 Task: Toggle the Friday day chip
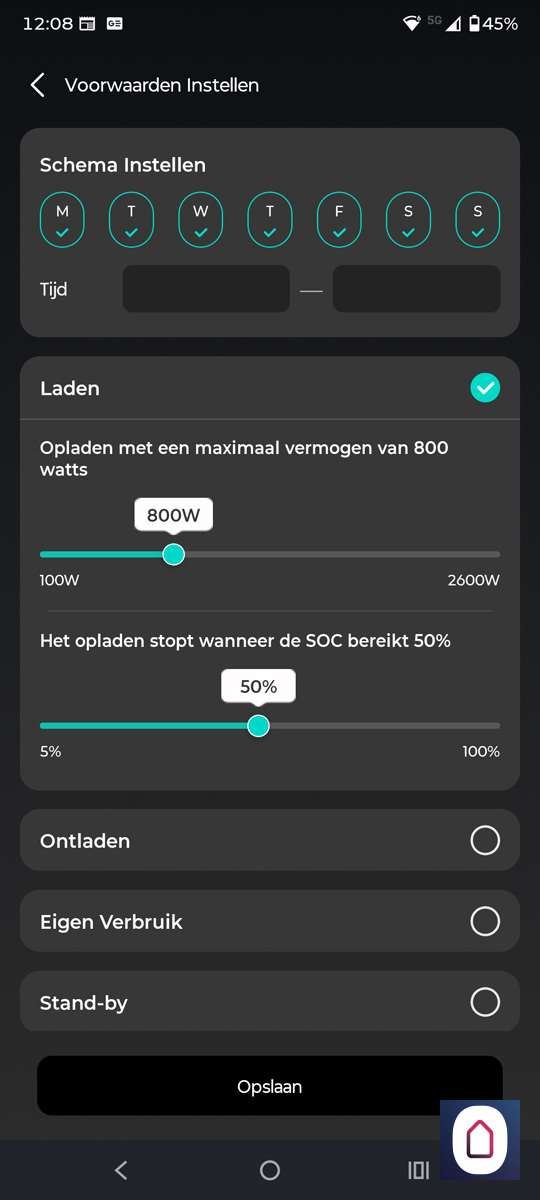pos(339,220)
